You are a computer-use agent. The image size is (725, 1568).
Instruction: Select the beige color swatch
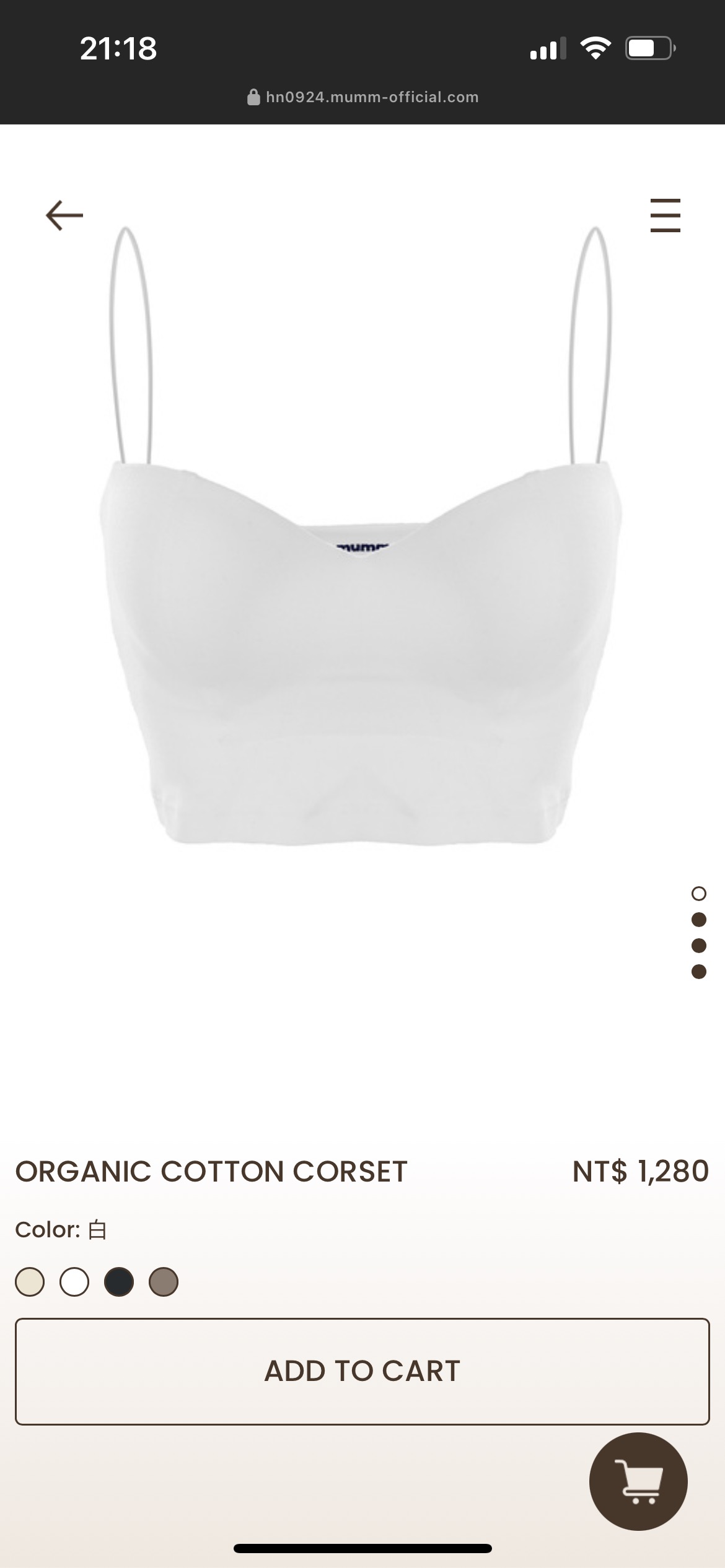[x=30, y=1281]
